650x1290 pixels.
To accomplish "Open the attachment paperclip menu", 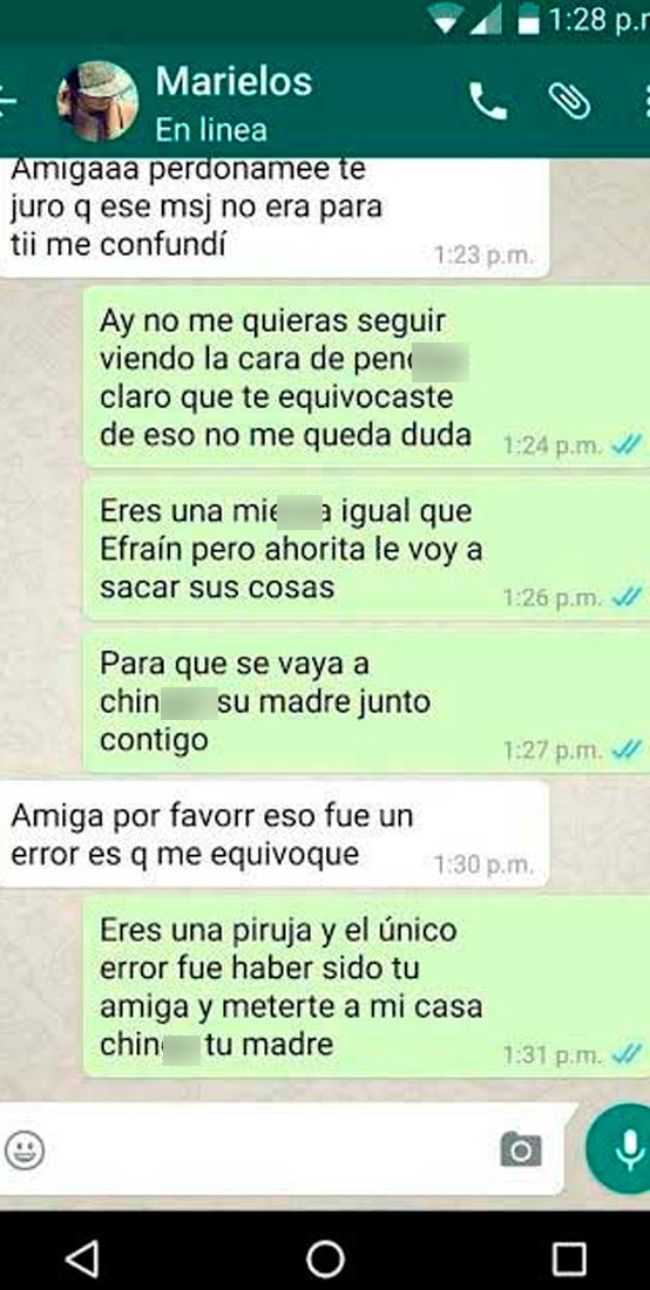I will tap(571, 101).
